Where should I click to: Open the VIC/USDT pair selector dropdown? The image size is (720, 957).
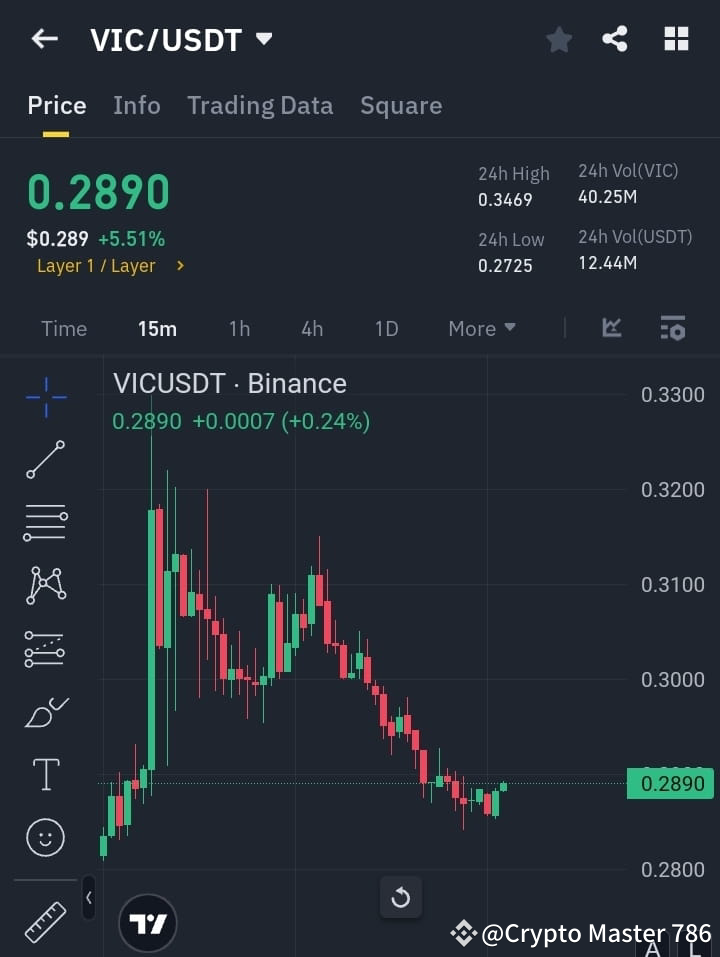tap(262, 39)
